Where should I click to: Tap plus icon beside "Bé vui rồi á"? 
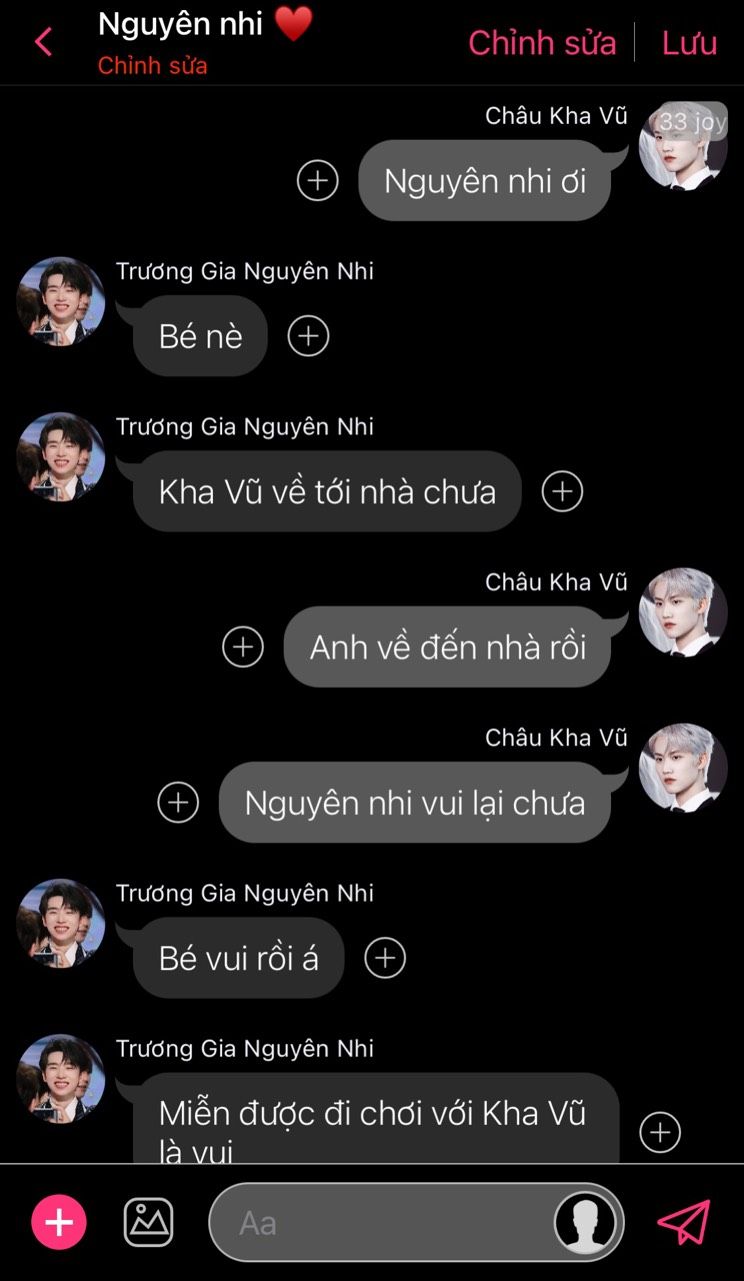click(x=385, y=958)
